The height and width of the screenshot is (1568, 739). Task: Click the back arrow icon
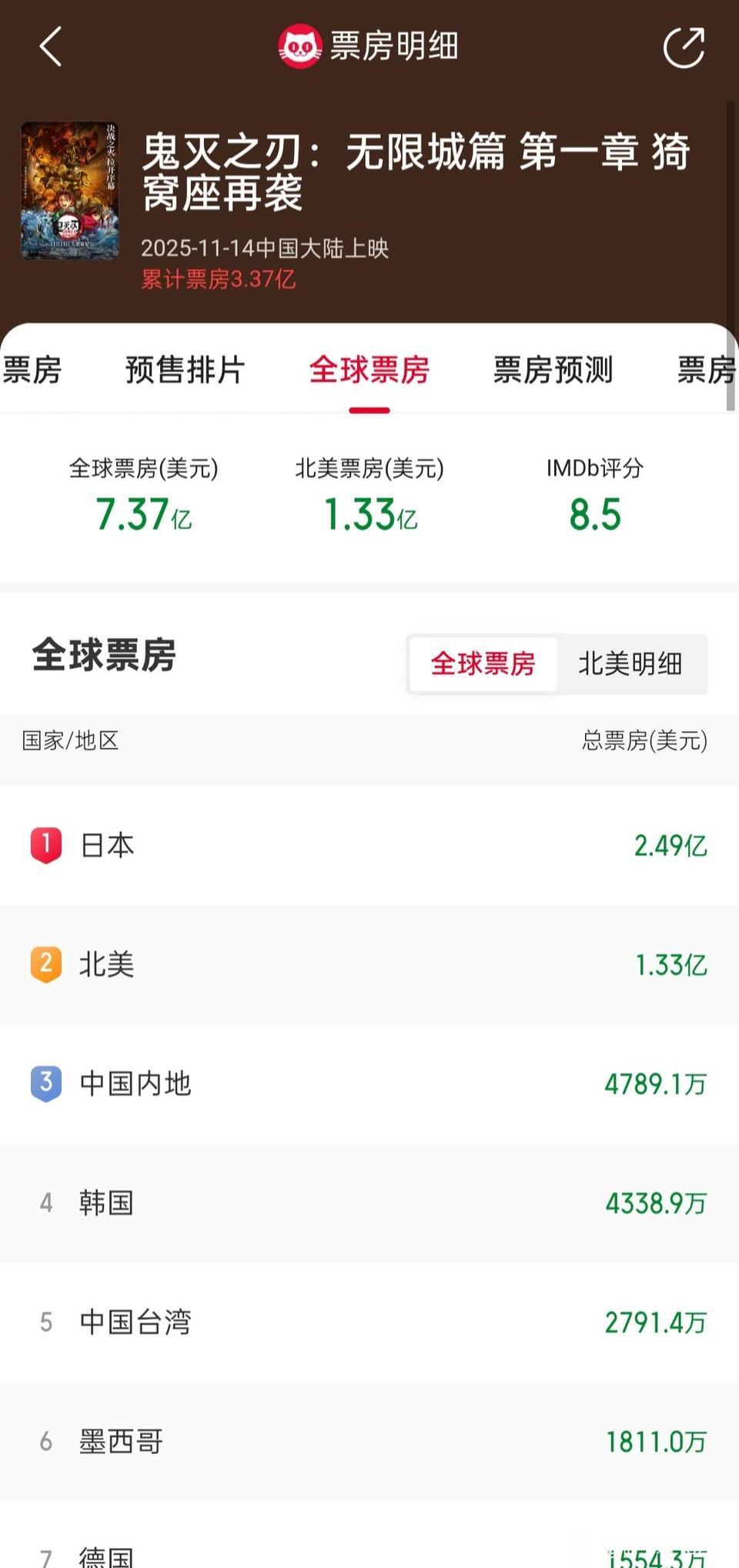52,46
